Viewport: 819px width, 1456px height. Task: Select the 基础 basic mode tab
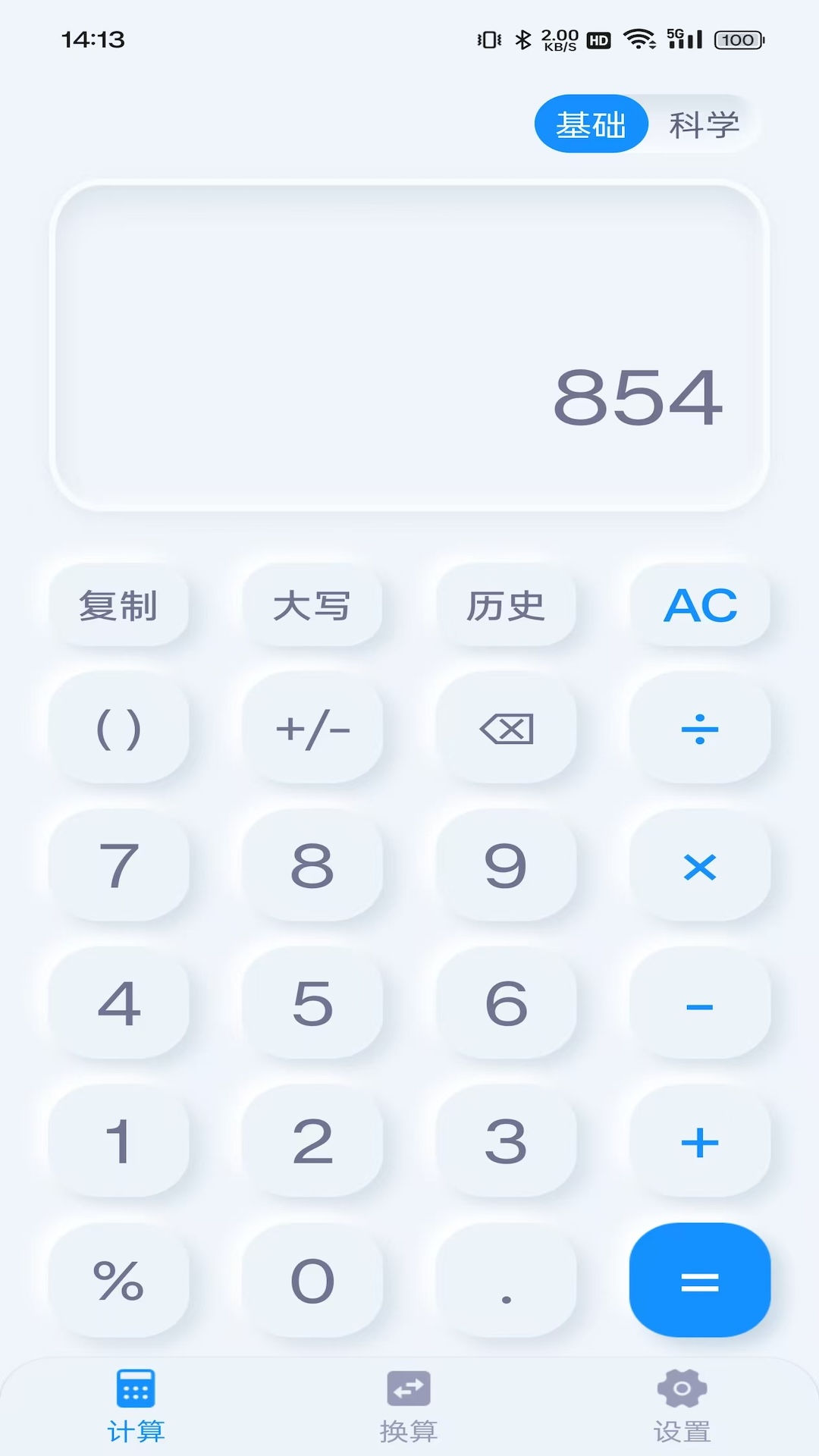(591, 124)
